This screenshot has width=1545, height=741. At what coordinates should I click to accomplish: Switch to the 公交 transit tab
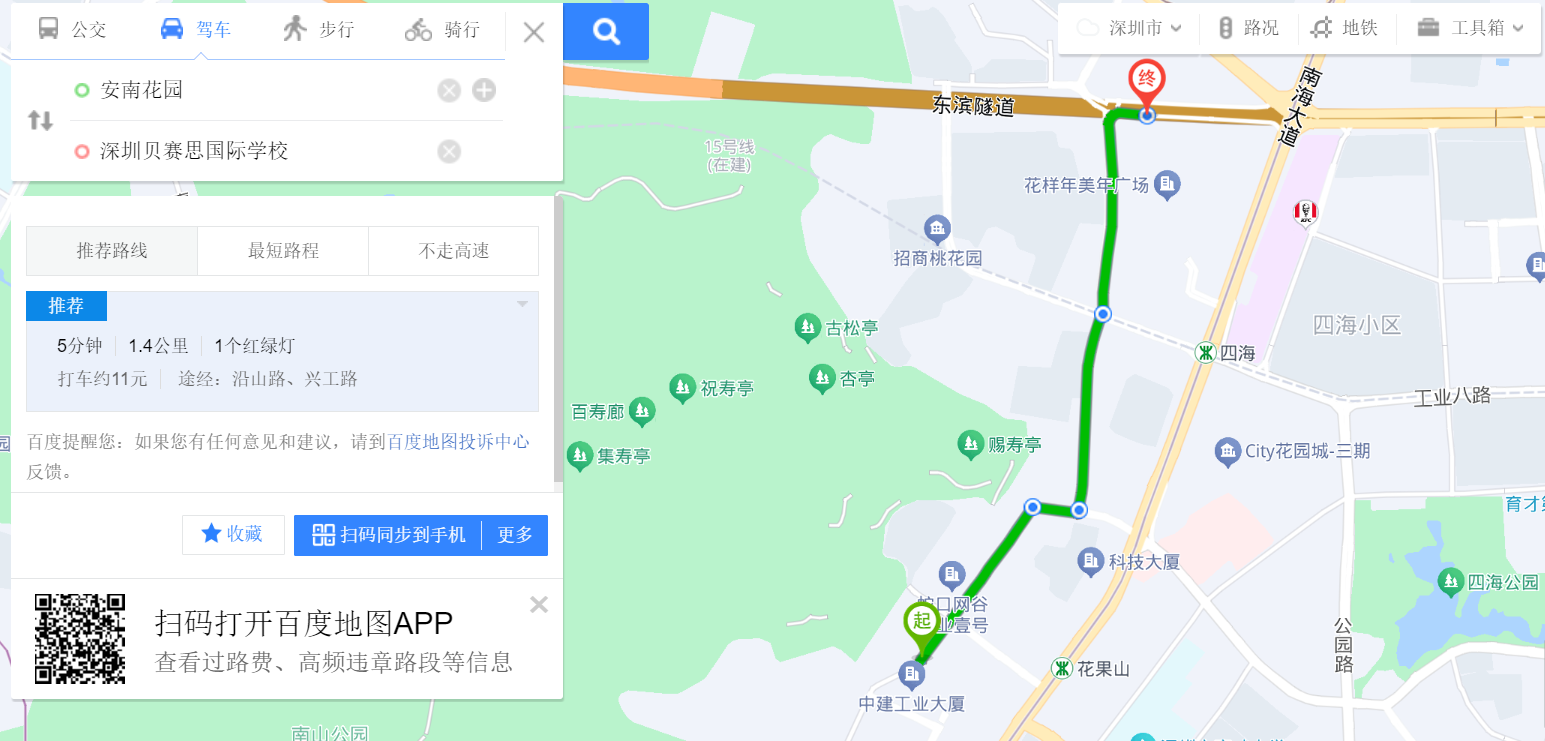pyautogui.click(x=72, y=29)
